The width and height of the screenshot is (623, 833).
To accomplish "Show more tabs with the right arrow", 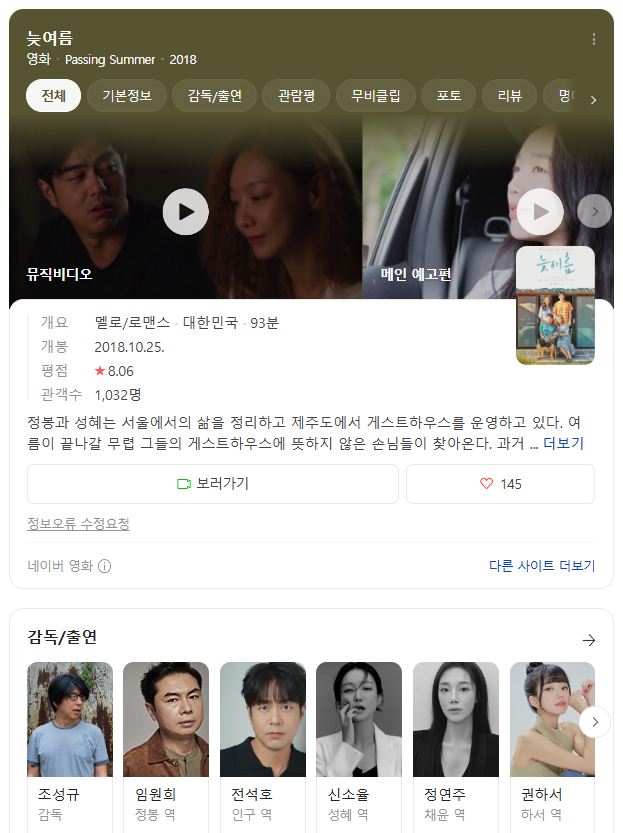I will [593, 100].
